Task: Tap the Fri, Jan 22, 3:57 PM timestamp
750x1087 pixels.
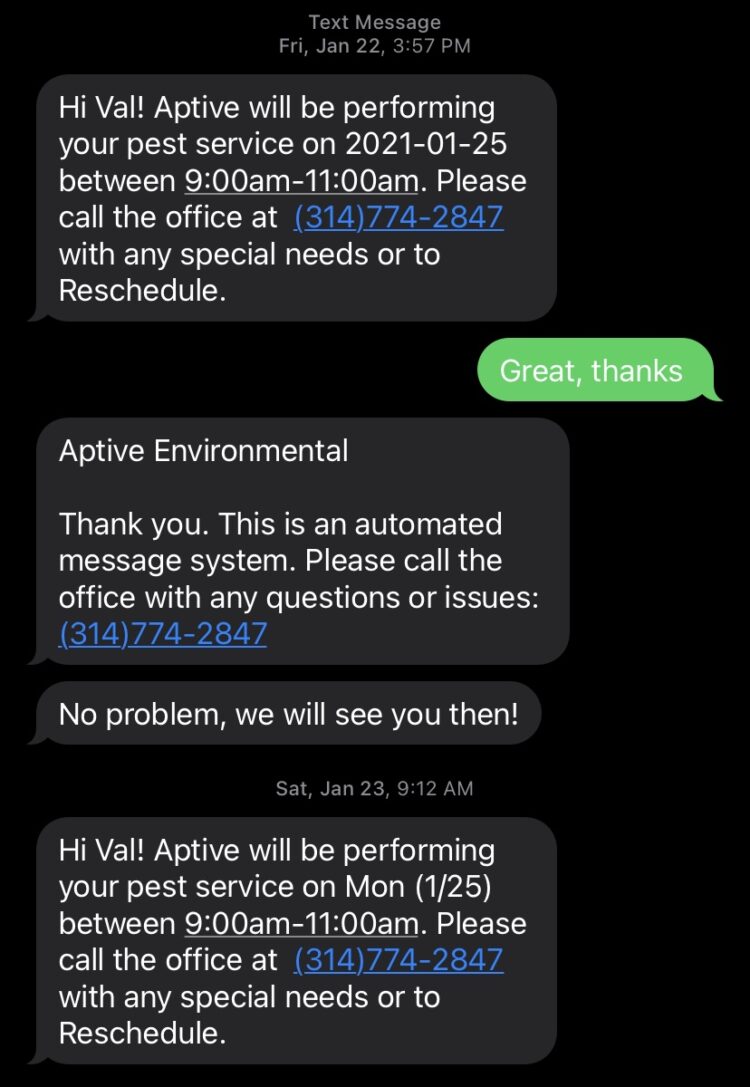Action: tap(374, 45)
